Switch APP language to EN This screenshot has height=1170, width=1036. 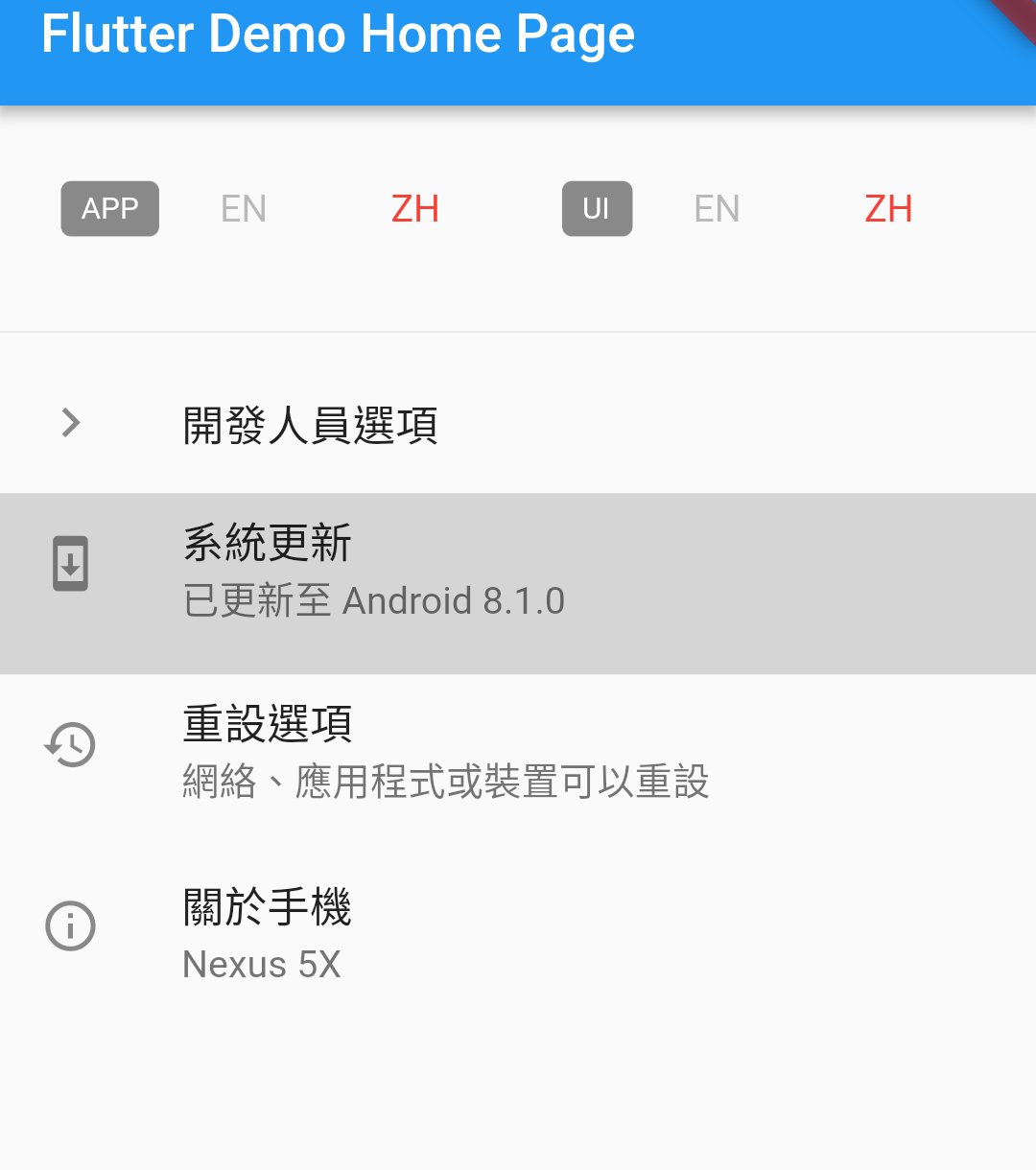pyautogui.click(x=243, y=208)
